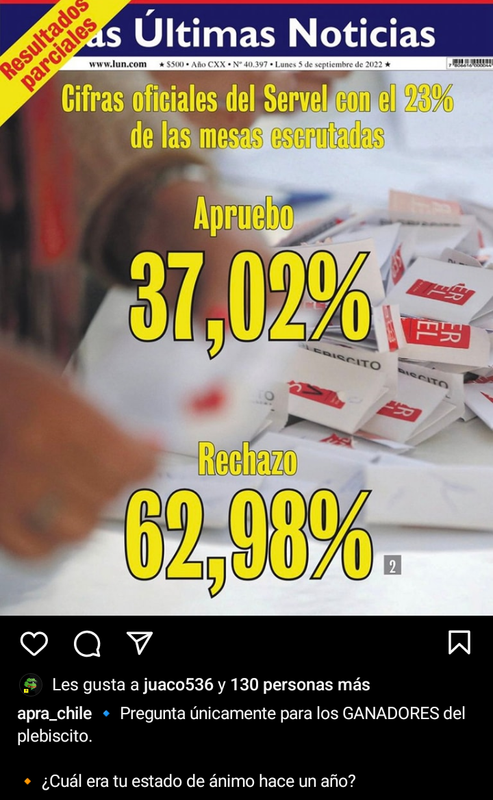Like the apra_chile post
Image resolution: width=493 pixels, height=800 pixels.
pos(34,643)
